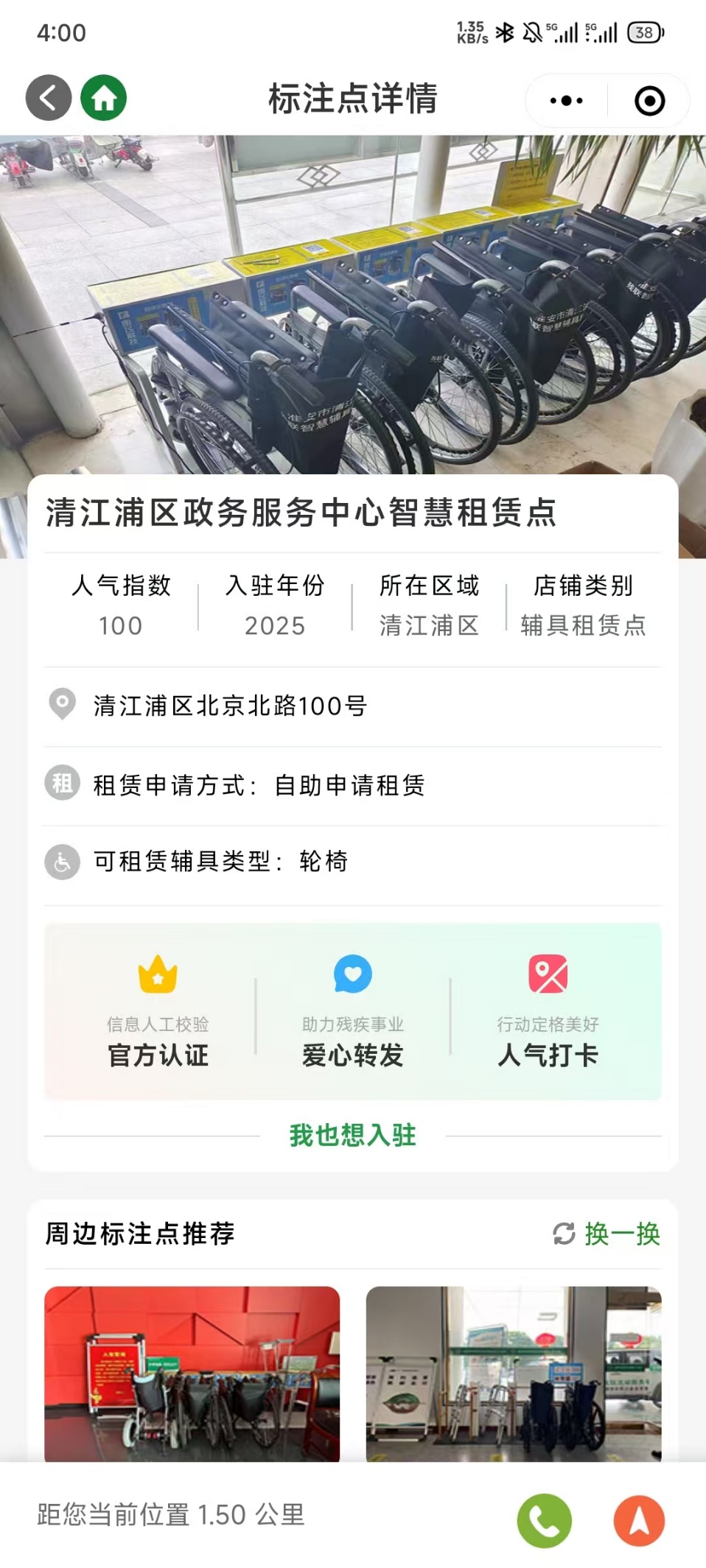
Task: Open the nearby point with red wall
Action: (192, 1373)
